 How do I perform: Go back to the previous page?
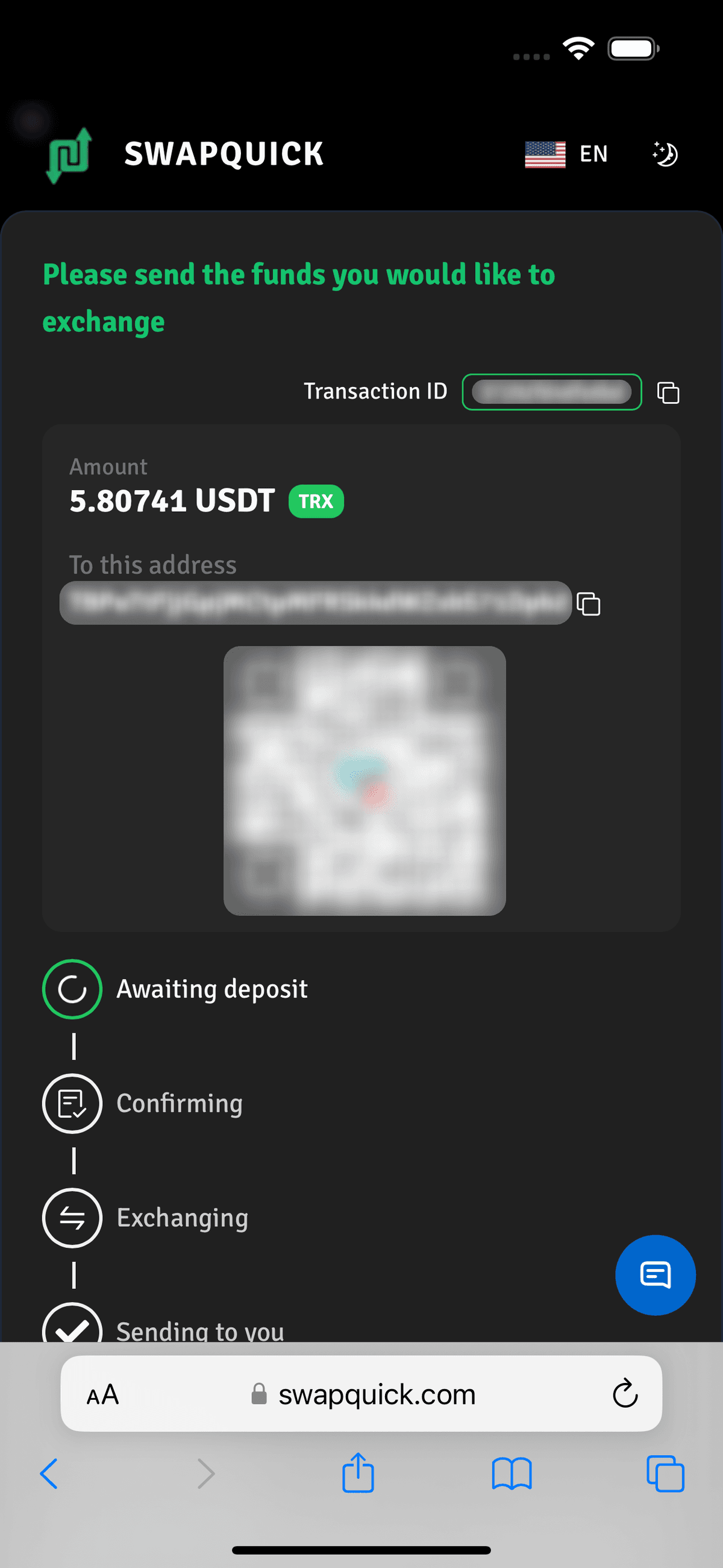click(x=49, y=1473)
